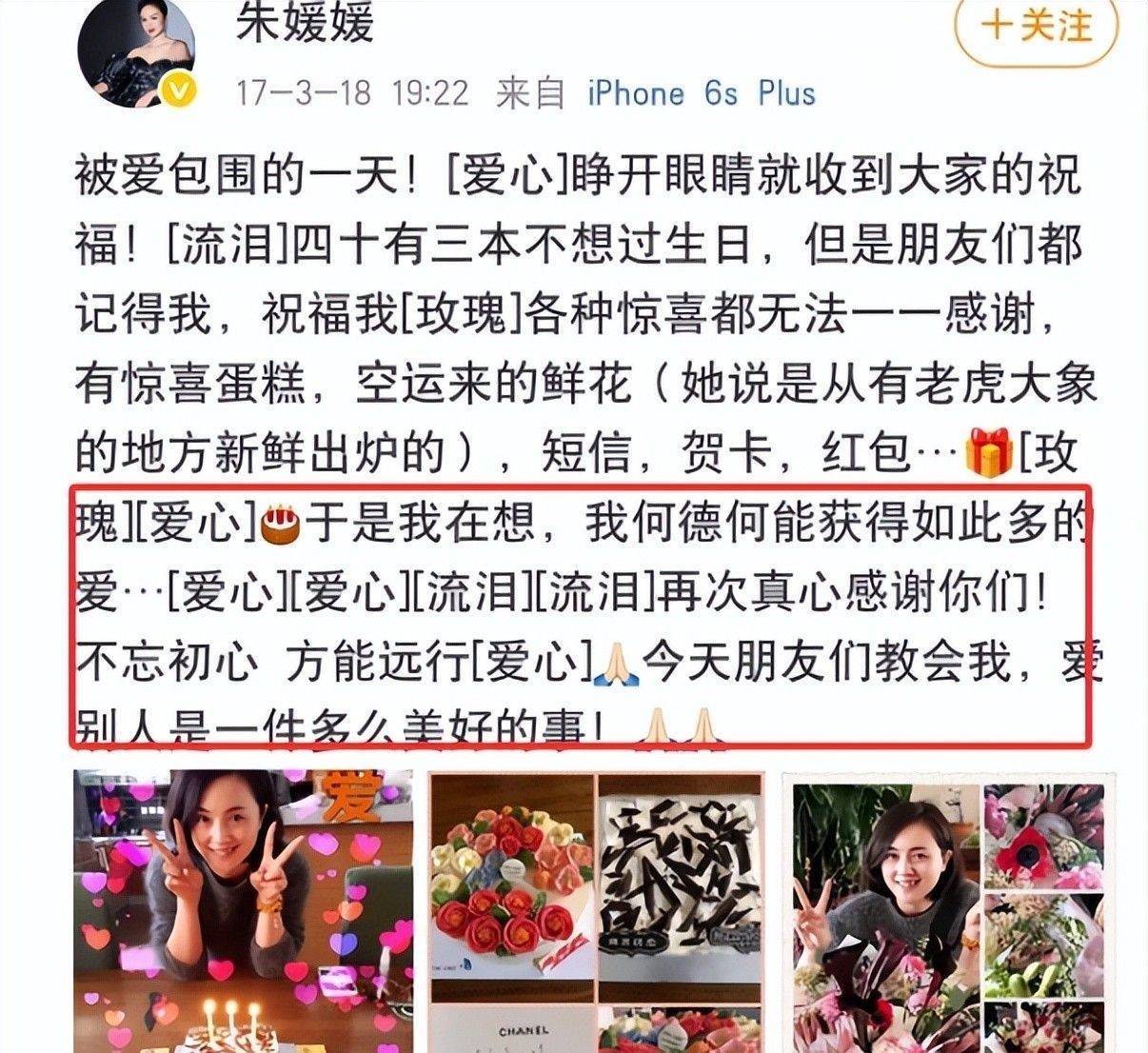Open the iPhone 6s Plus source link
Viewport: 1148px width, 1053px height.
tap(702, 93)
